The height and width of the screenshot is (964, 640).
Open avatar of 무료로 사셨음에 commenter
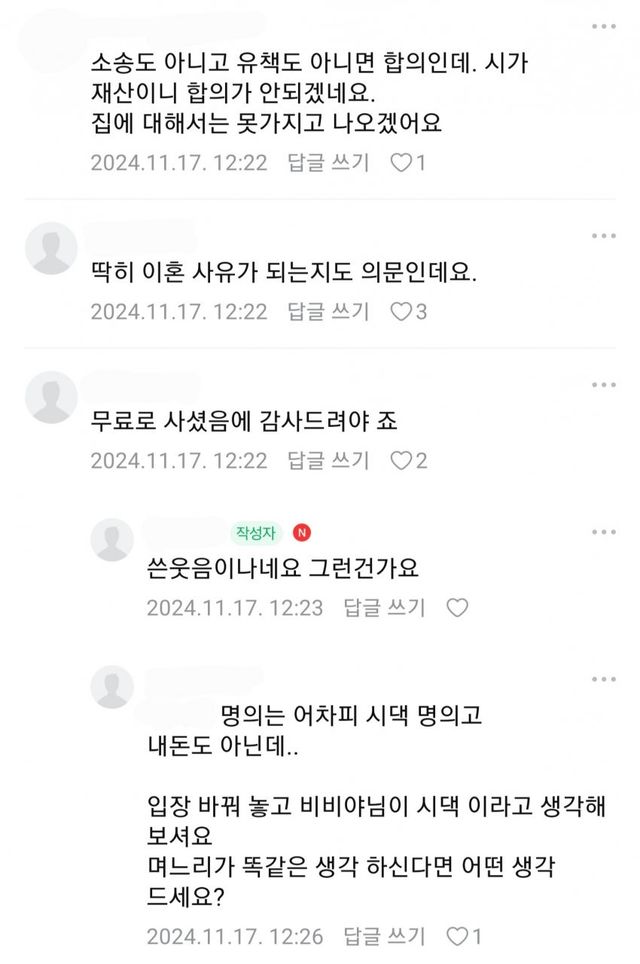[x=50, y=397]
